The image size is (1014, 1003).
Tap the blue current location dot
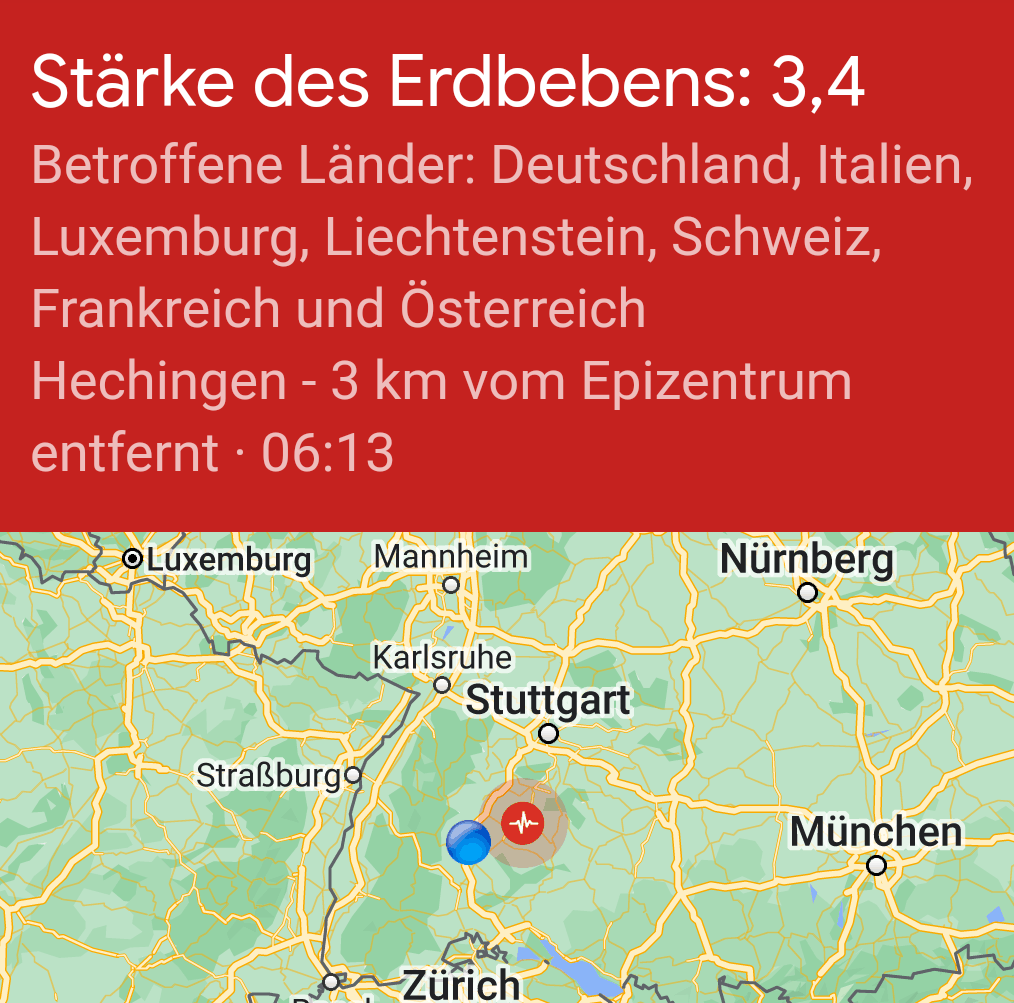468,842
